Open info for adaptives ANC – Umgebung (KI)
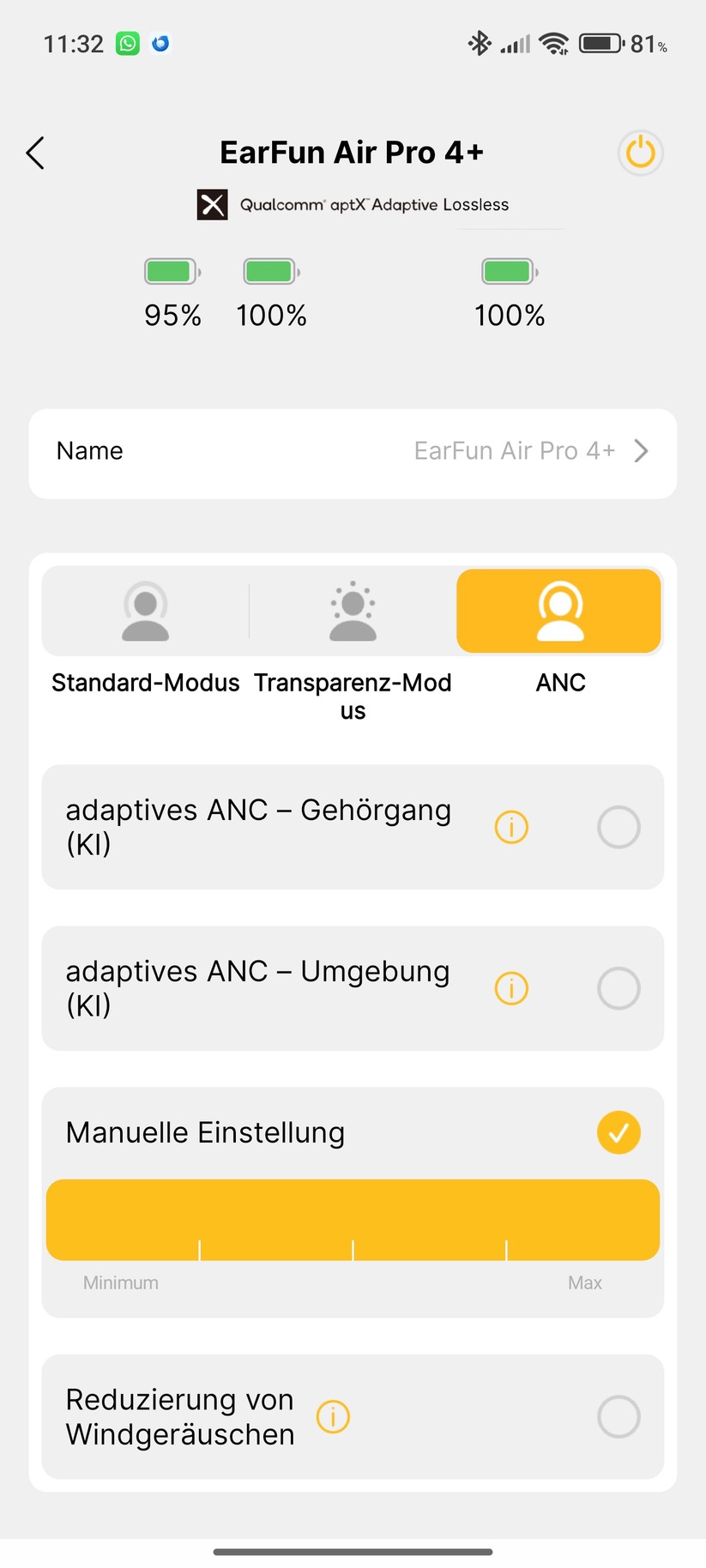Image resolution: width=706 pixels, height=1568 pixels. point(510,988)
